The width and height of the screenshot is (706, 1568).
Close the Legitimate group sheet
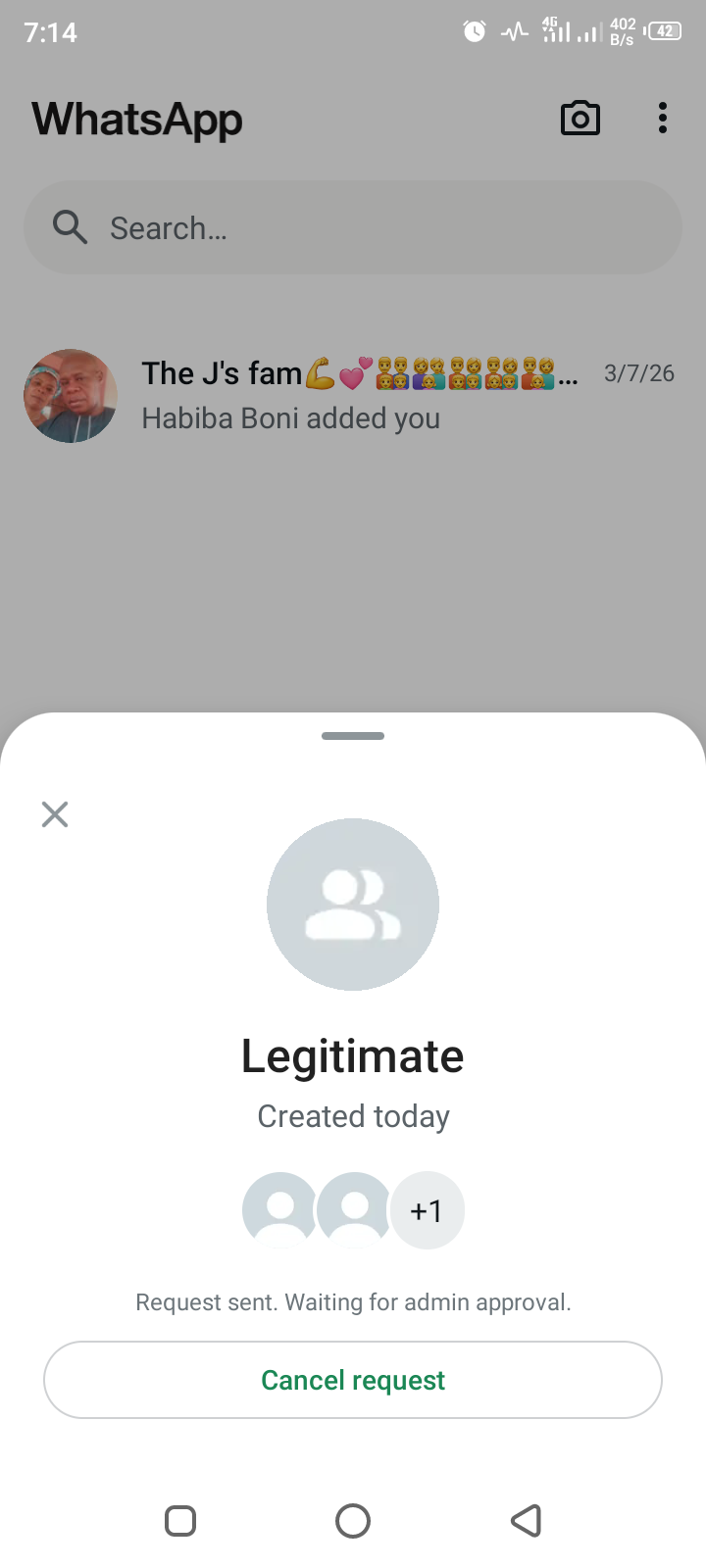[x=55, y=814]
